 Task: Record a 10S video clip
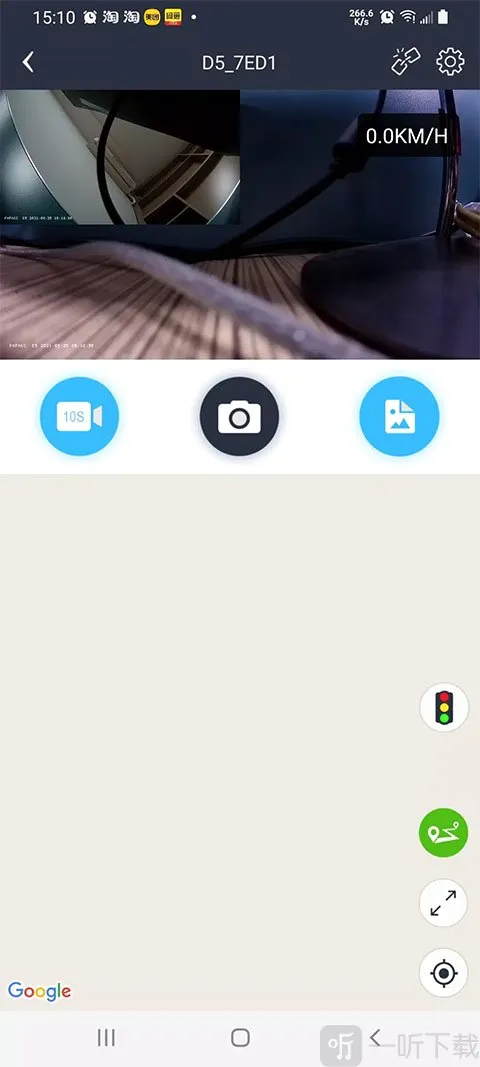(x=80, y=416)
